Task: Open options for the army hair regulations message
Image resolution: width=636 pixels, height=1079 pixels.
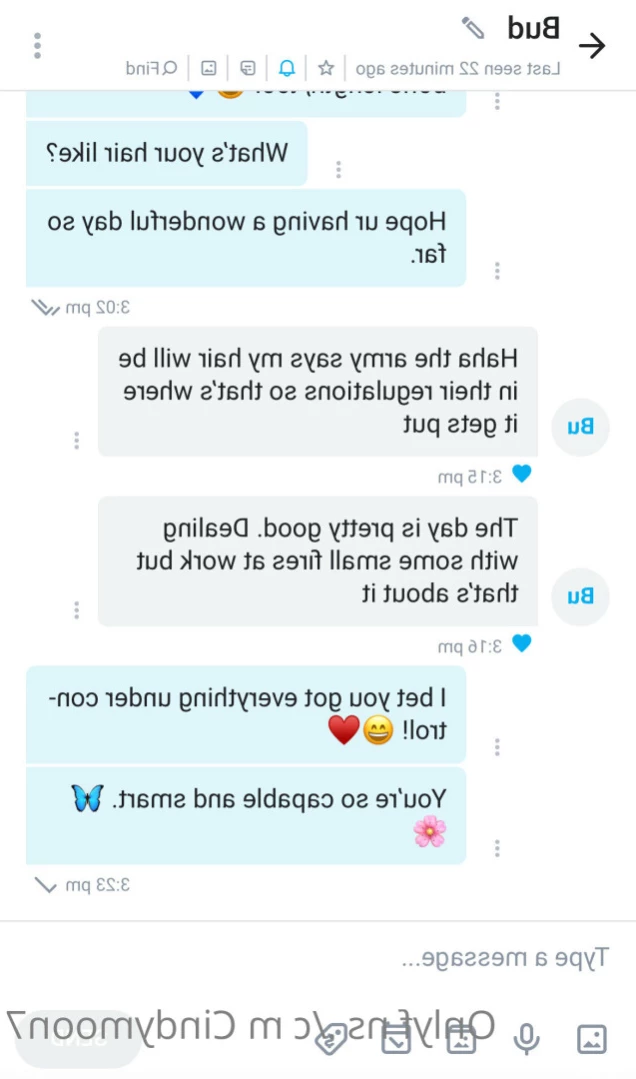Action: pyautogui.click(x=77, y=440)
